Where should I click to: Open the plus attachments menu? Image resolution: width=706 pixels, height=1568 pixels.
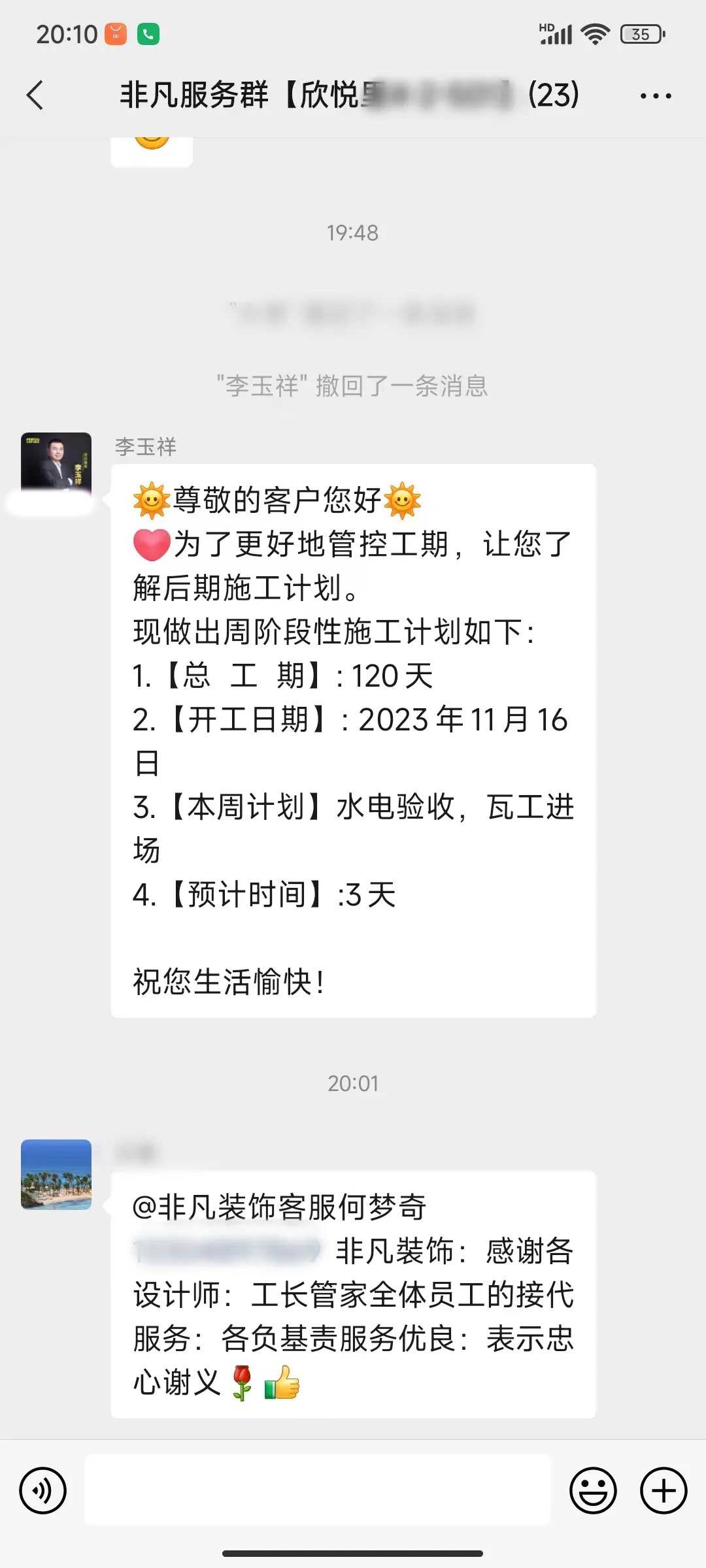click(663, 1491)
